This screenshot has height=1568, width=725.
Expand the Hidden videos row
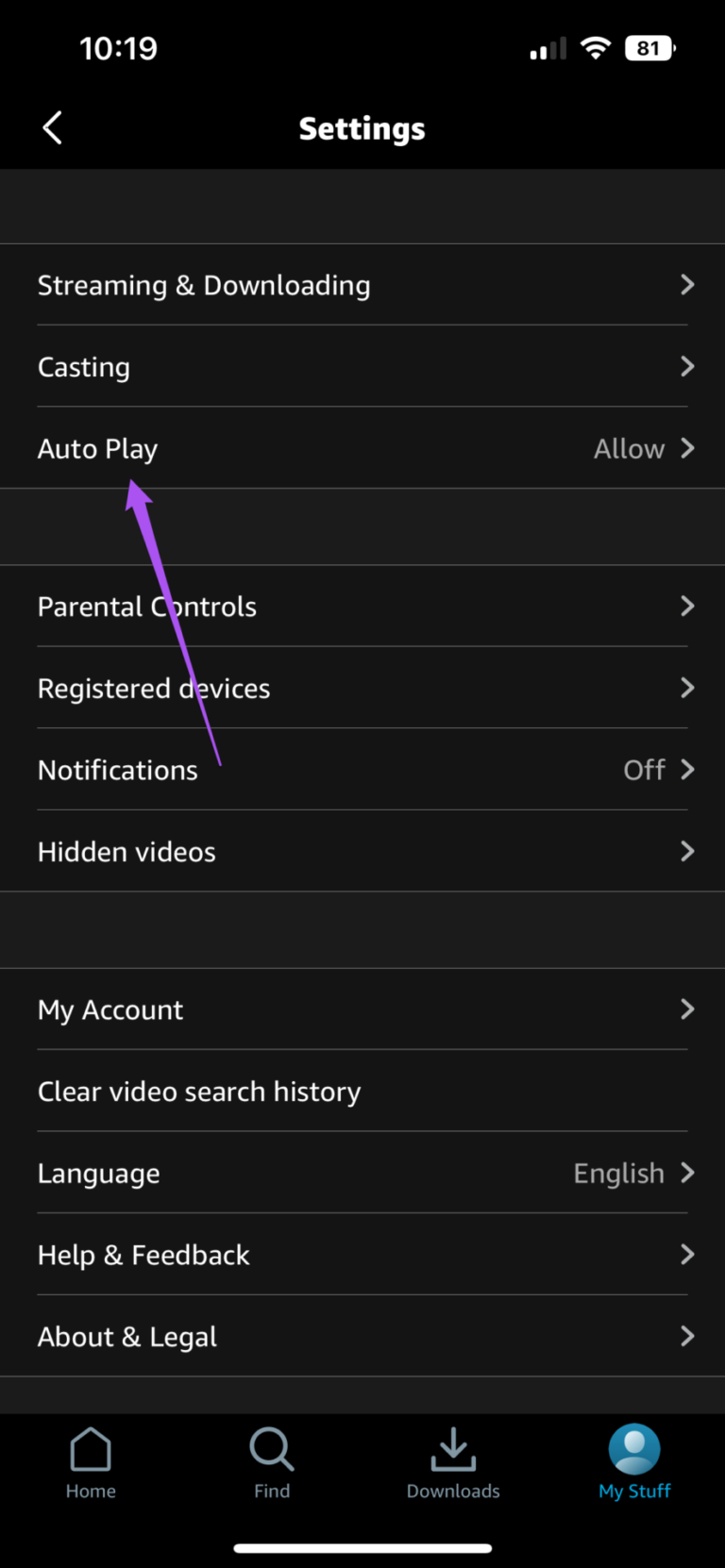point(362,851)
